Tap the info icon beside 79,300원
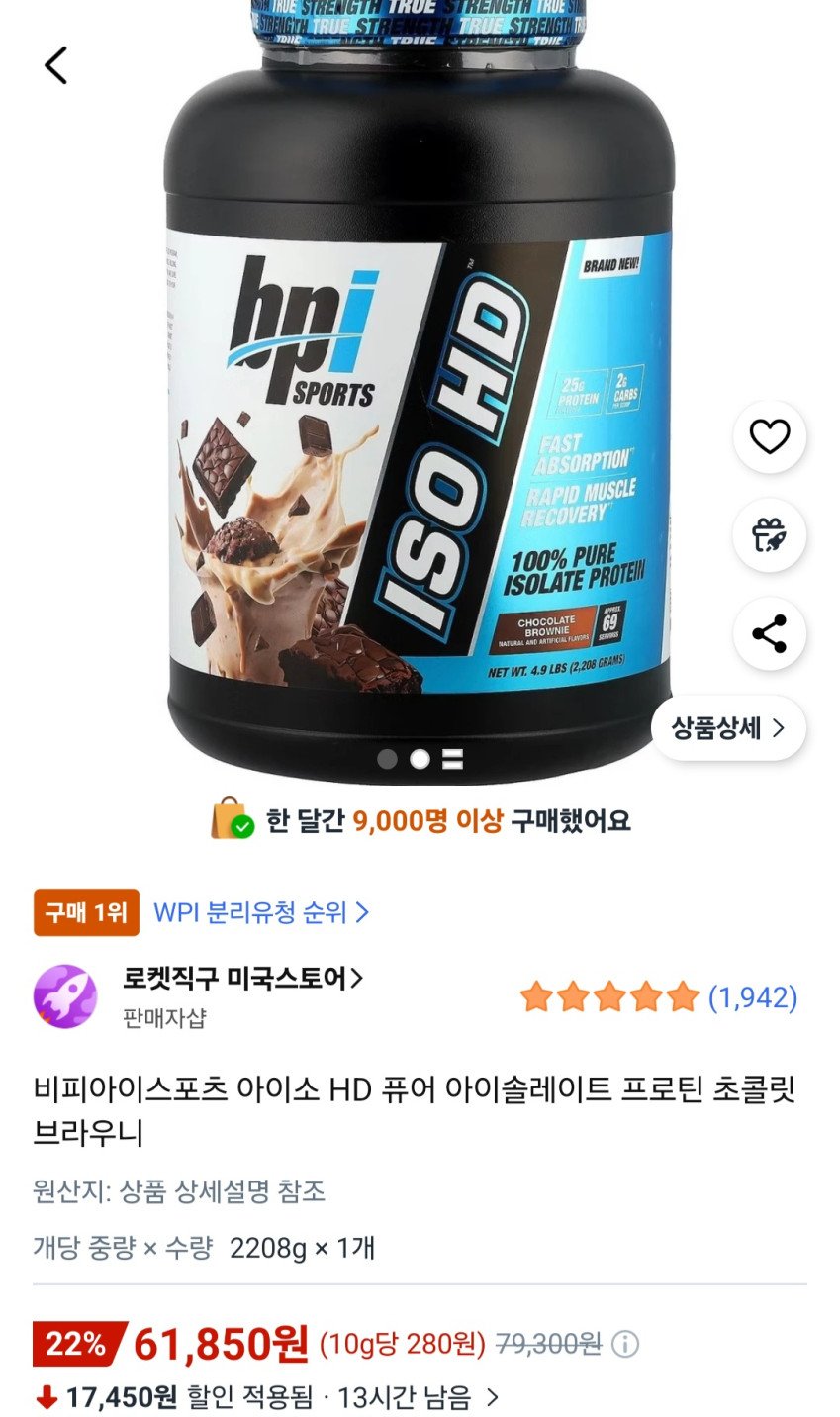840x1417 pixels. tap(625, 1344)
